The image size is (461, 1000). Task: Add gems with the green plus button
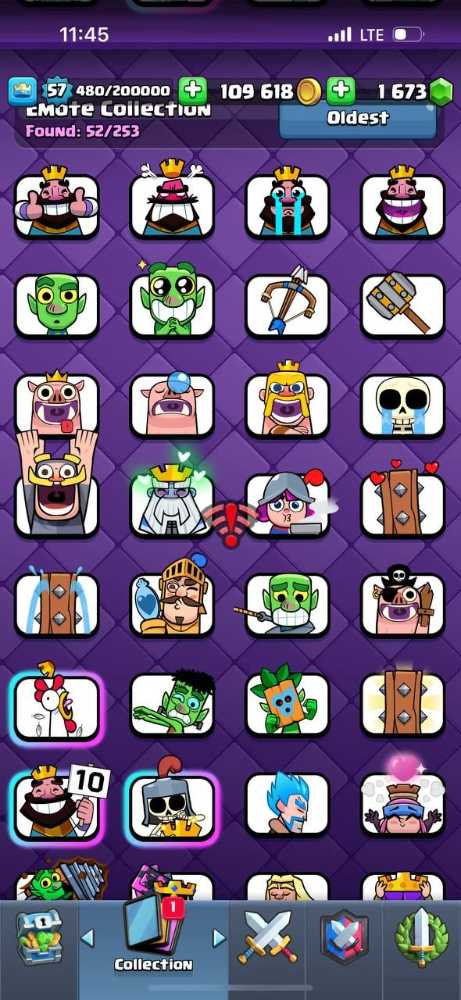click(341, 91)
